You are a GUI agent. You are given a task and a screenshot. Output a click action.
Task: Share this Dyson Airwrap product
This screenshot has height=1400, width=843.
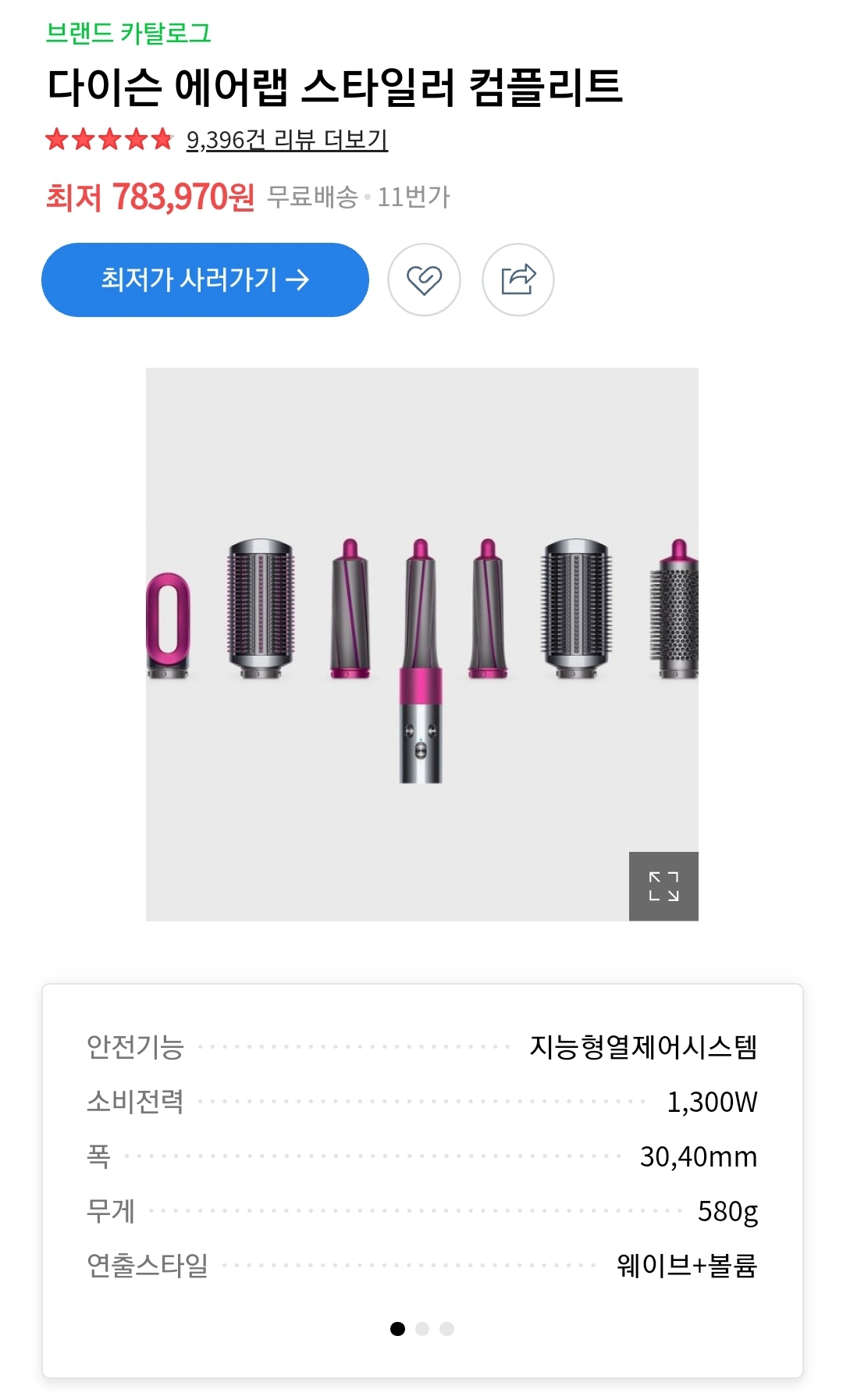coord(518,280)
